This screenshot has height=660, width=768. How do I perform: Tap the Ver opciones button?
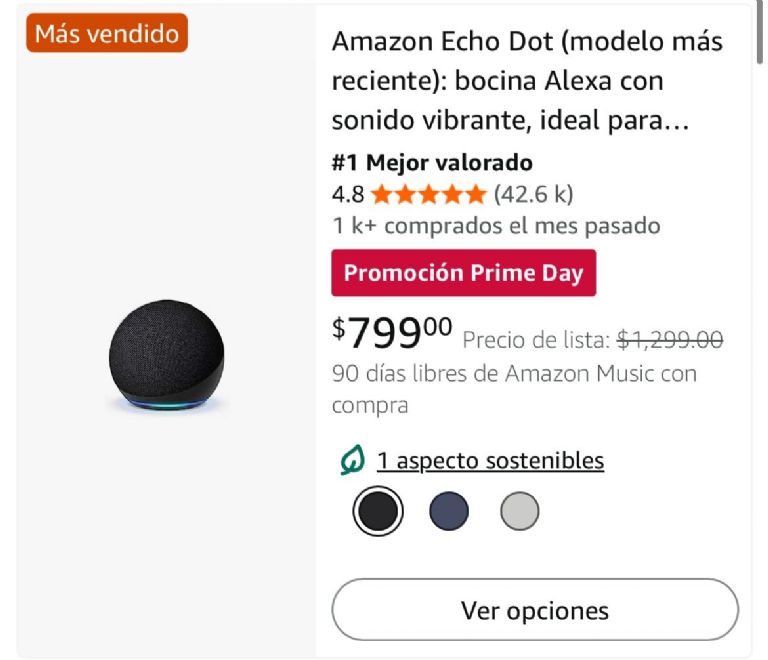pyautogui.click(x=535, y=609)
